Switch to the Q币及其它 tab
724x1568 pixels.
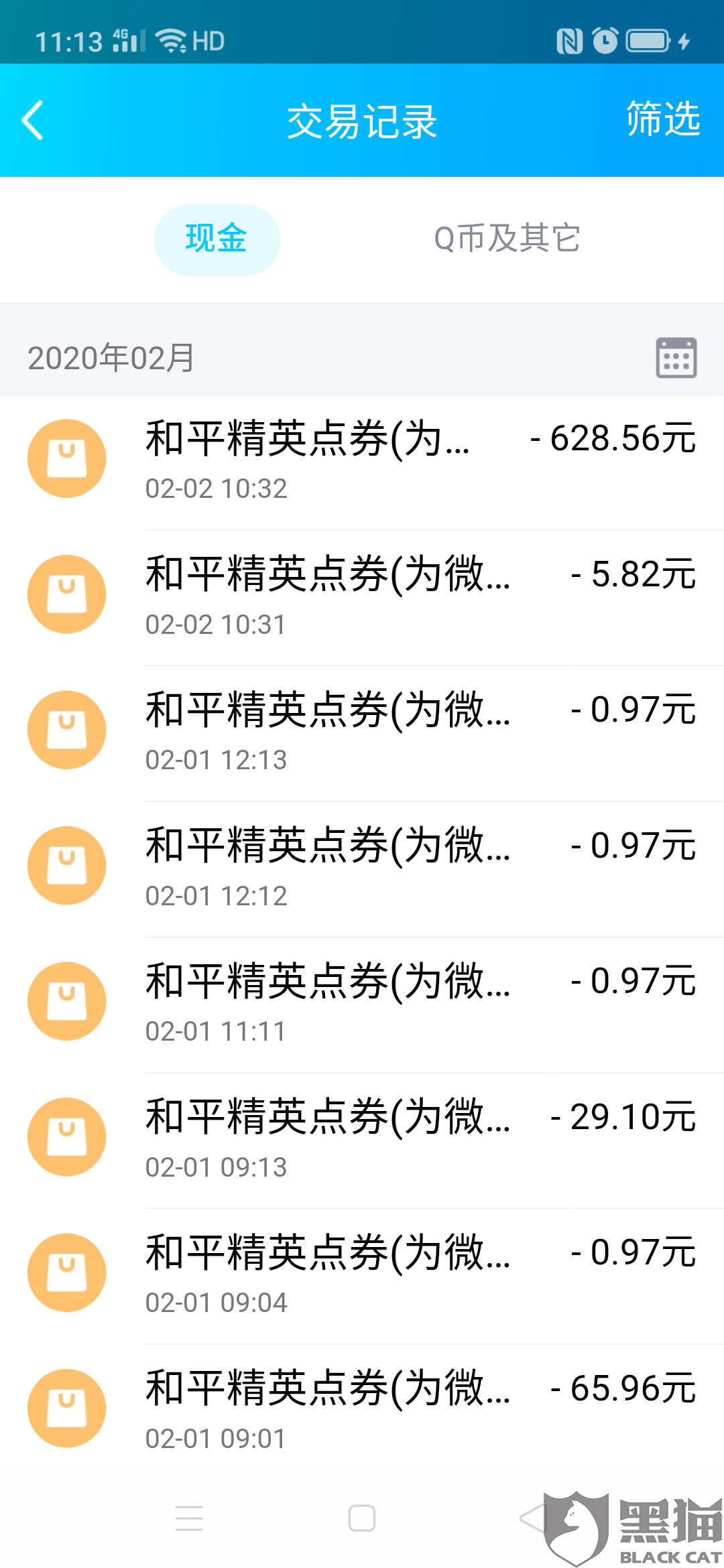click(507, 239)
